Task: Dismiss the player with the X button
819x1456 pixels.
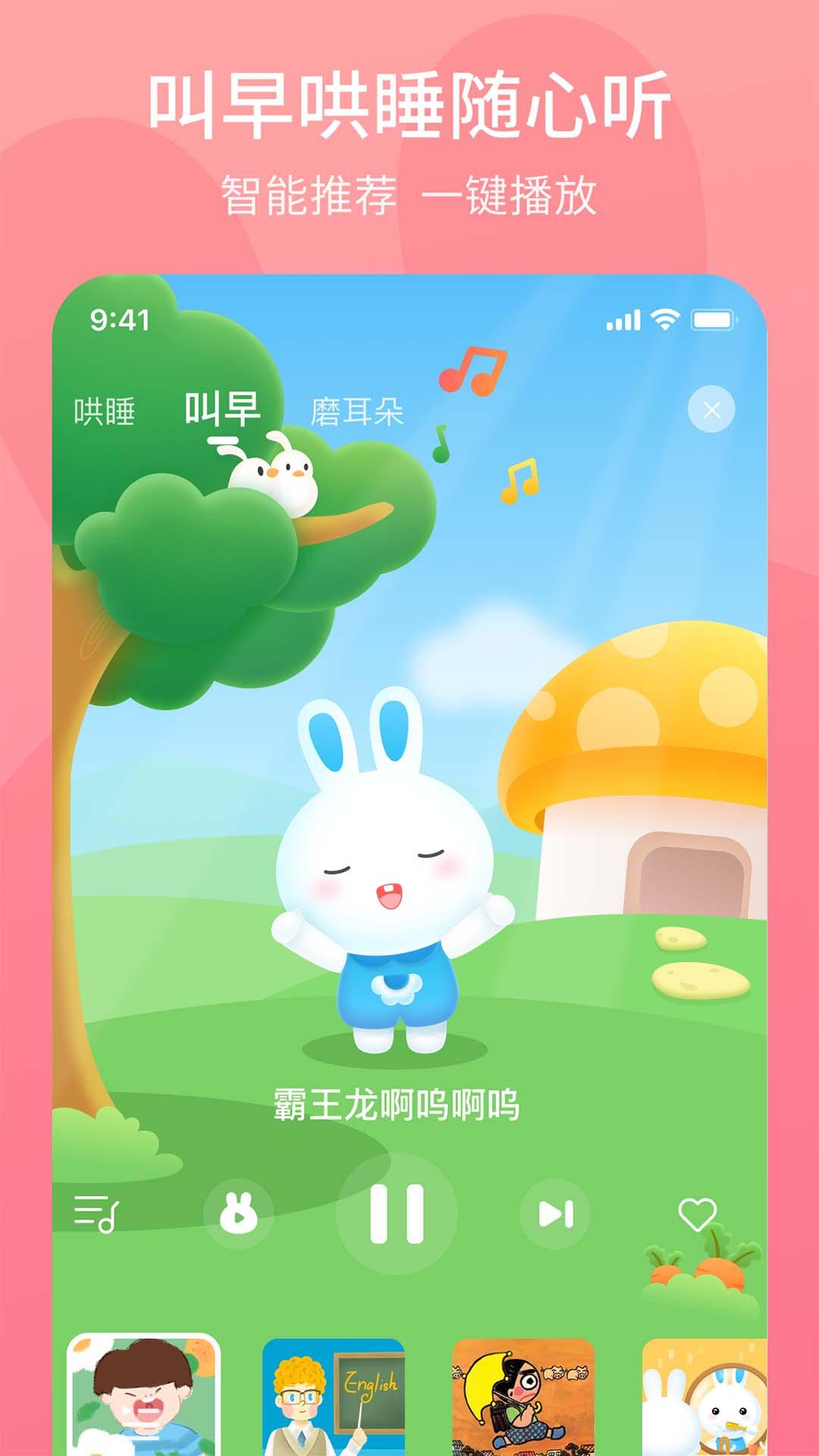Action: [x=710, y=409]
